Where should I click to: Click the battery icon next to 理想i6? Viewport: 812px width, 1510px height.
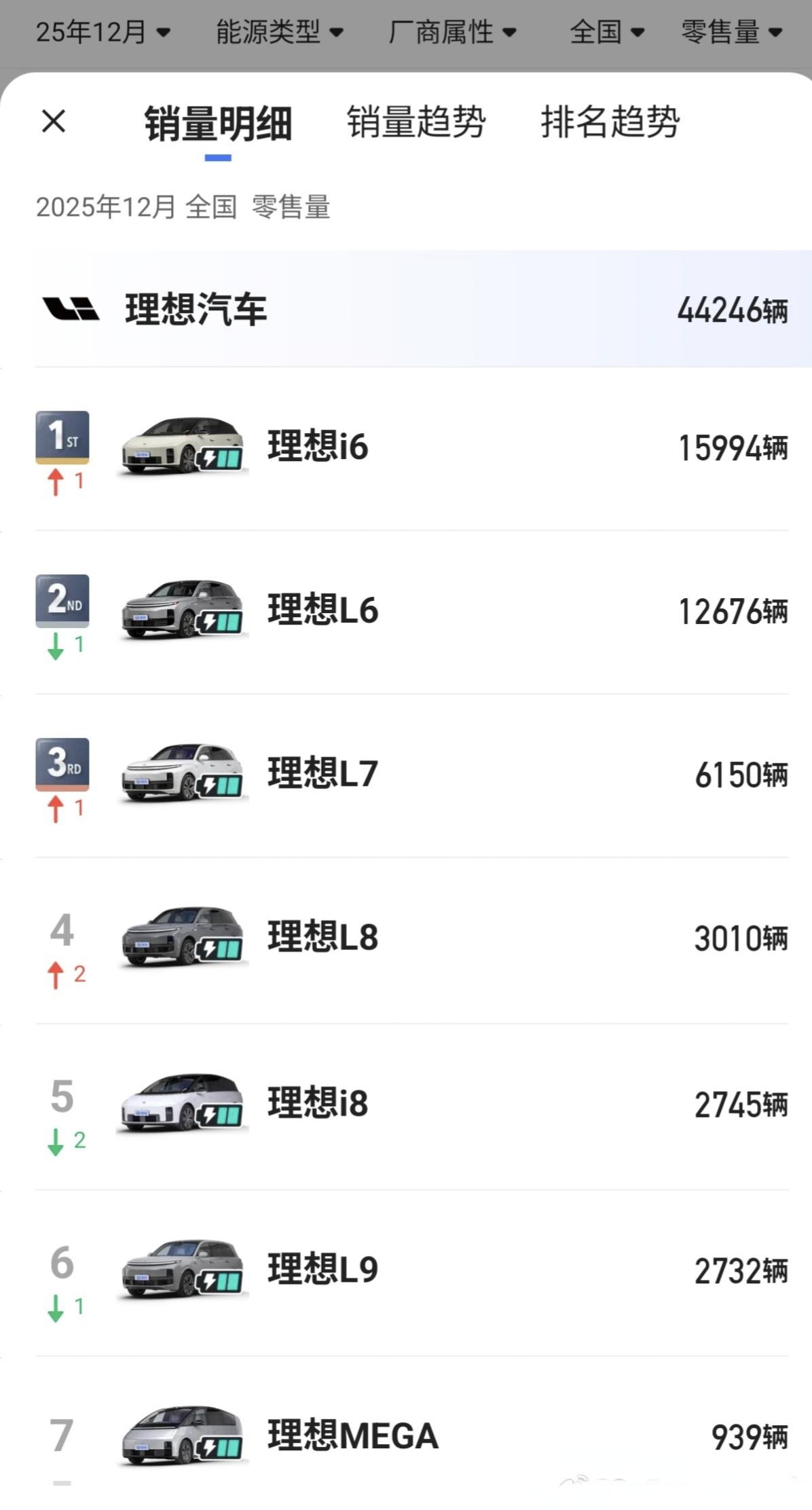tap(221, 459)
